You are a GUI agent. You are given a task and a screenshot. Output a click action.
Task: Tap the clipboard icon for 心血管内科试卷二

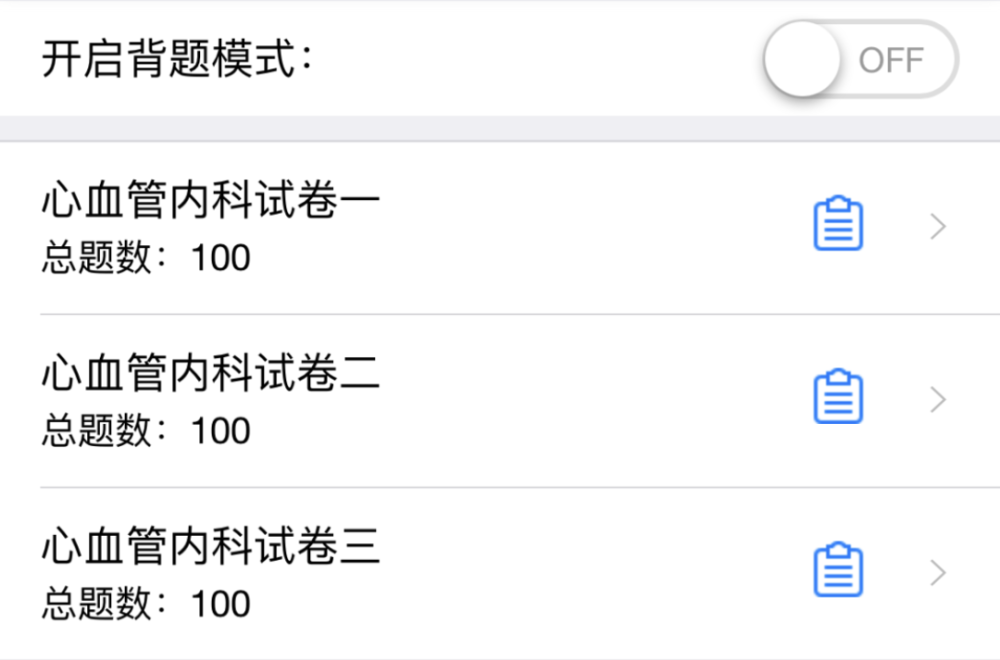(838, 398)
